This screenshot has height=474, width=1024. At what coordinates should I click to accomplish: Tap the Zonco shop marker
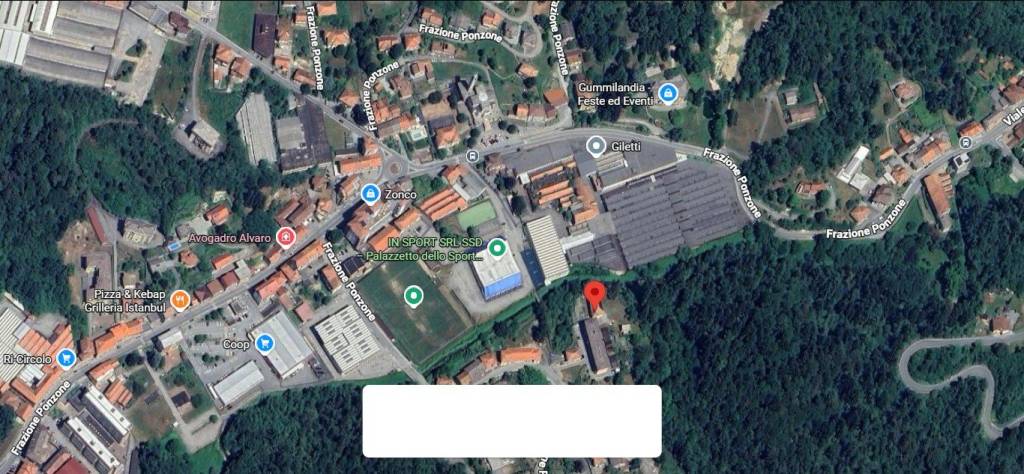[x=370, y=192]
